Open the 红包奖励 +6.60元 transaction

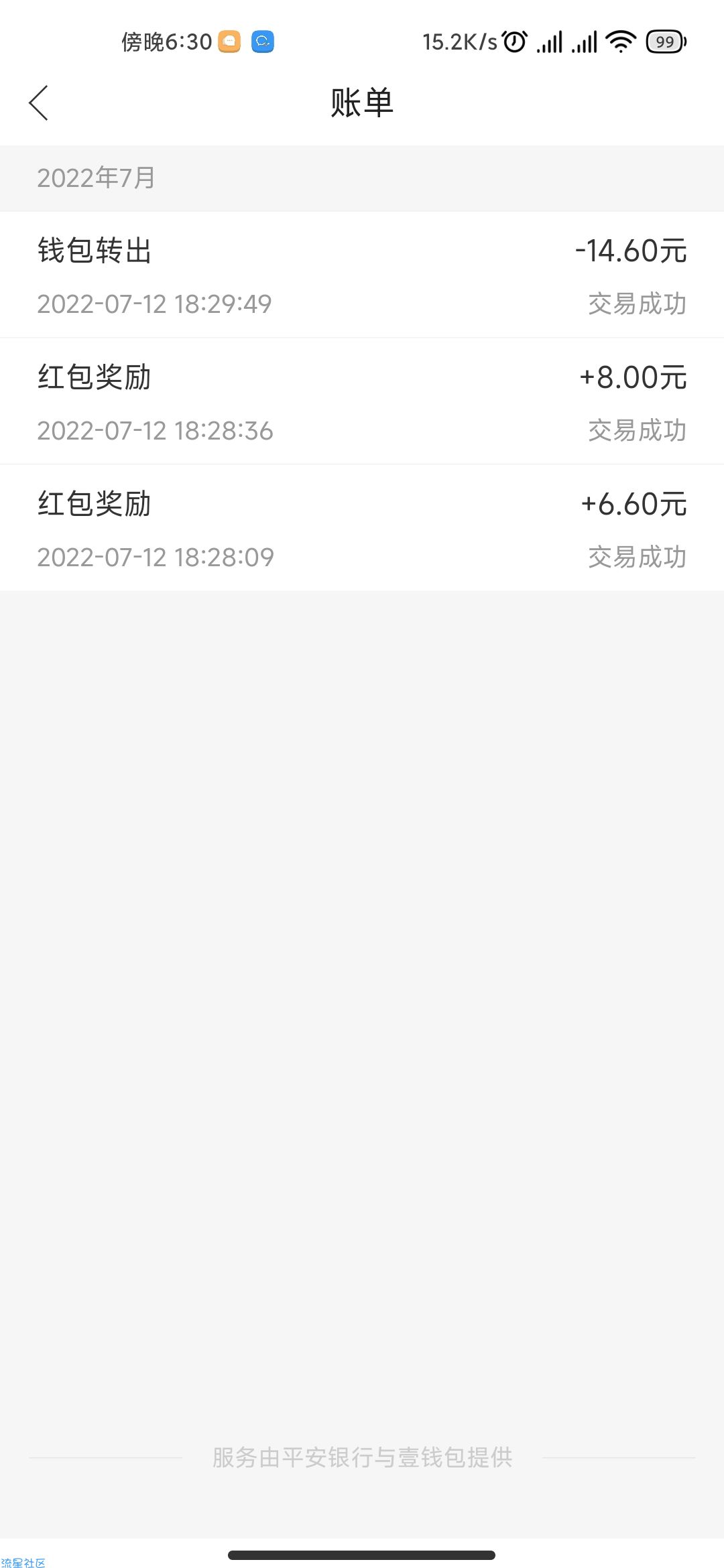coord(362,528)
